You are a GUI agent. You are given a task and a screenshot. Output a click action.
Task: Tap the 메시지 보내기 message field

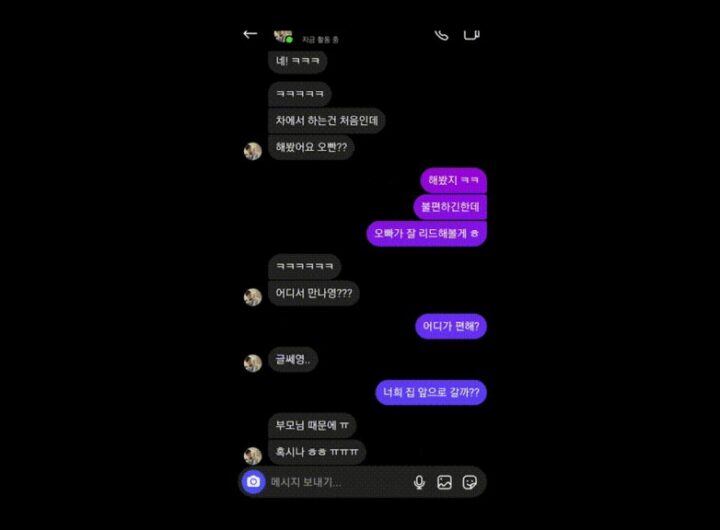[335, 482]
